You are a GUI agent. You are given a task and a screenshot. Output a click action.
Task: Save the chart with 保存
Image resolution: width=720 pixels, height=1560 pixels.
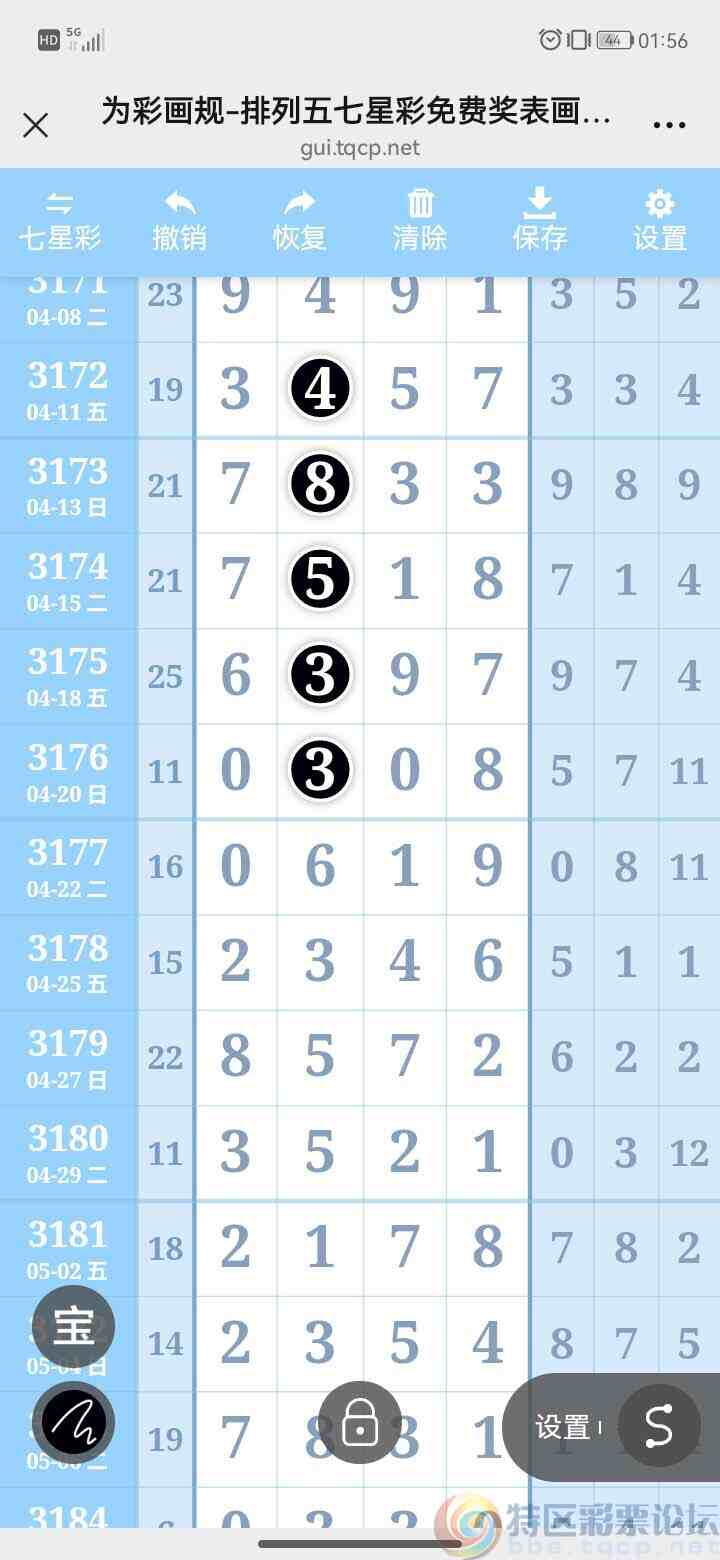coord(540,221)
